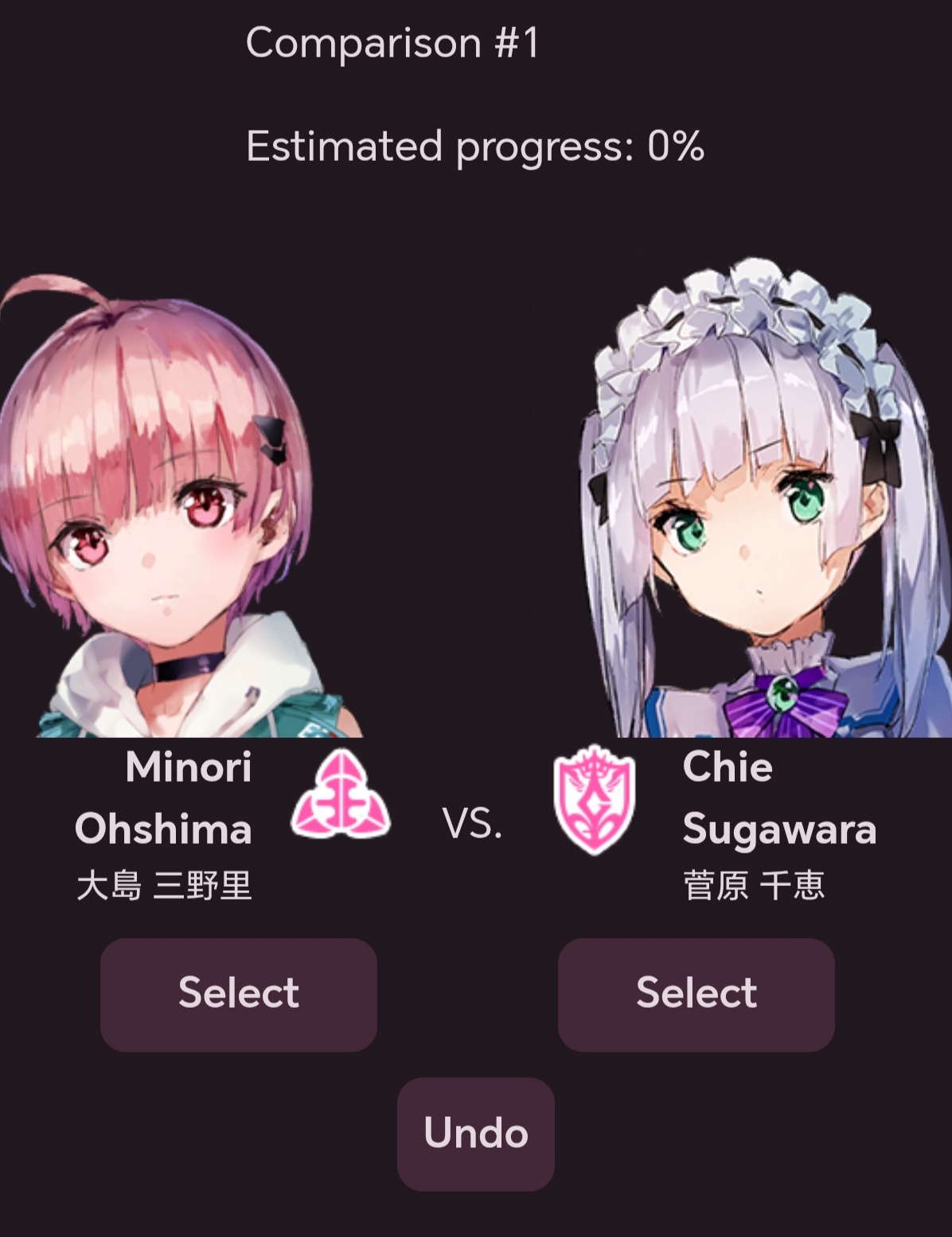Viewport: 952px width, 1237px height.
Task: Tap Chie Sugawara's character portrait
Action: tap(764, 509)
